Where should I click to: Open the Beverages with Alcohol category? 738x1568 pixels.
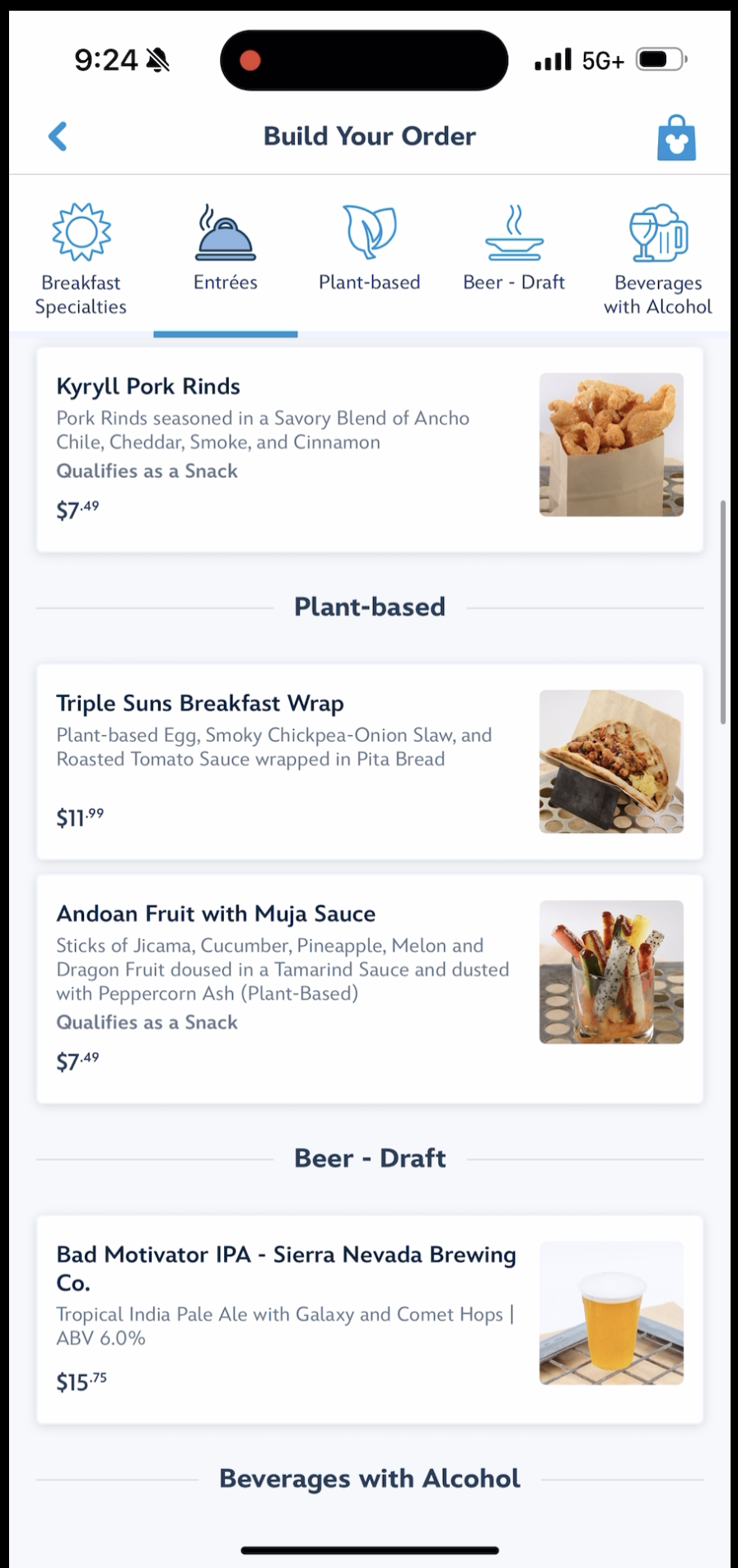(657, 260)
